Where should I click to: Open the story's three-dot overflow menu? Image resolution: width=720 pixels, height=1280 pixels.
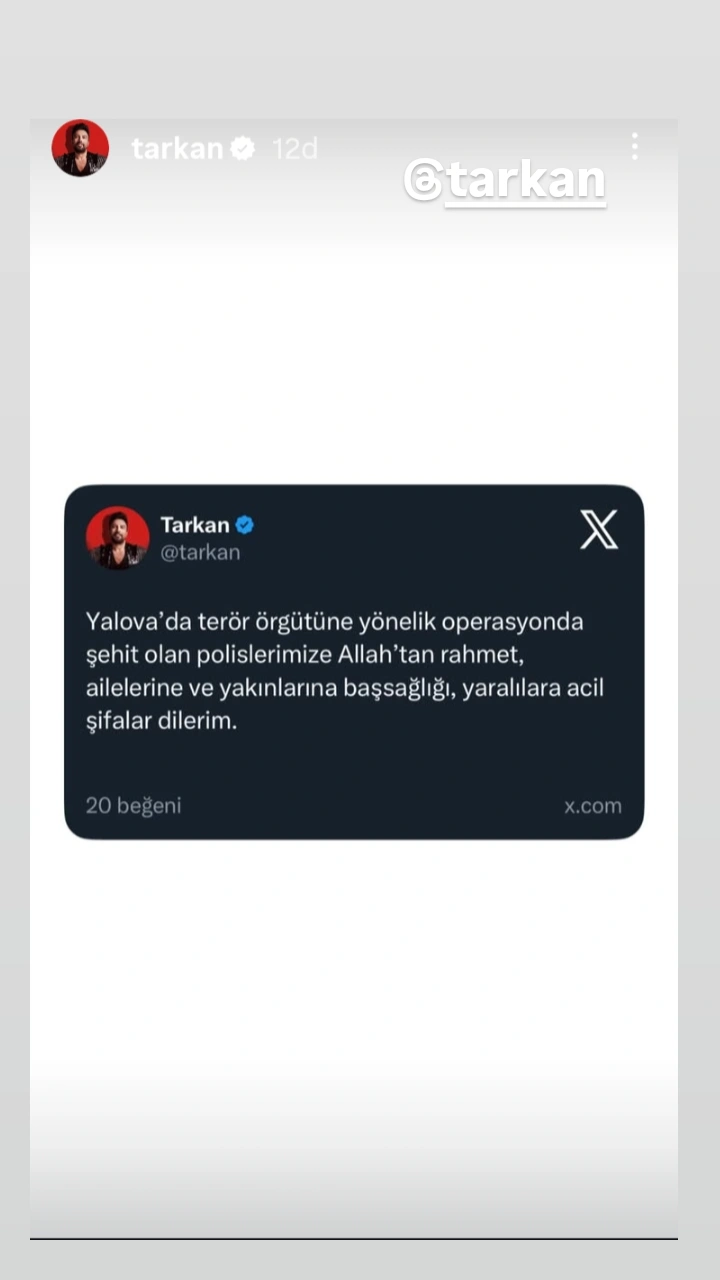point(634,147)
